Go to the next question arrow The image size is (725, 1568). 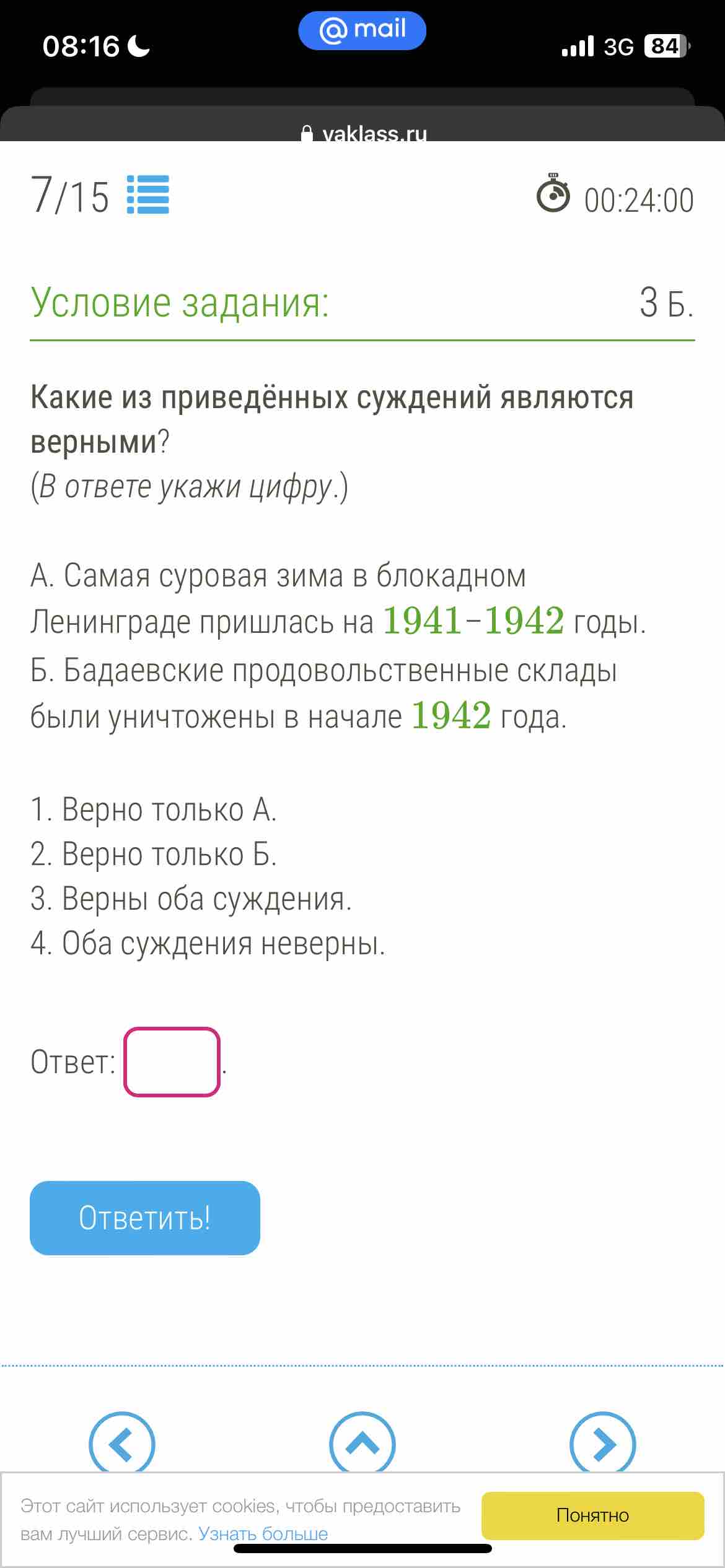(x=603, y=1444)
